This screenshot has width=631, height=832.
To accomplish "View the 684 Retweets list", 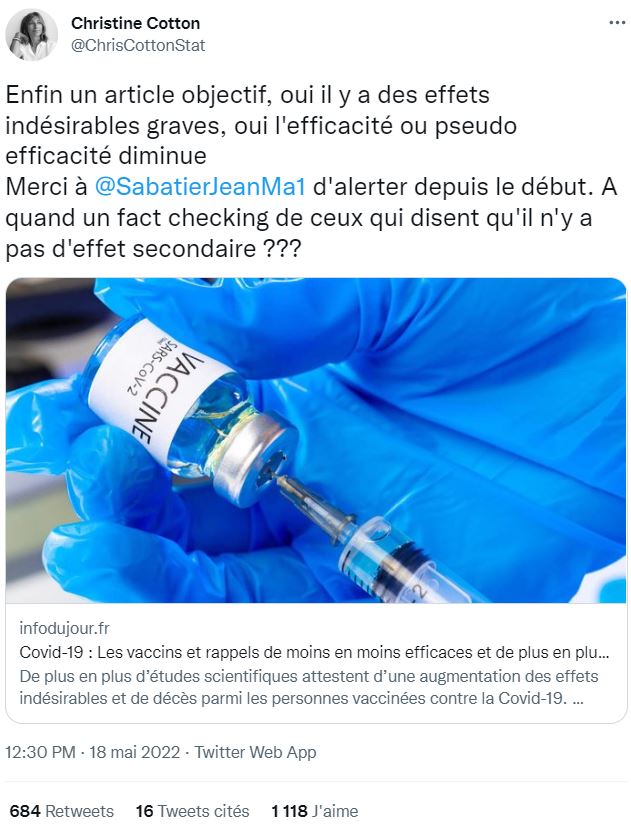I will click(62, 811).
